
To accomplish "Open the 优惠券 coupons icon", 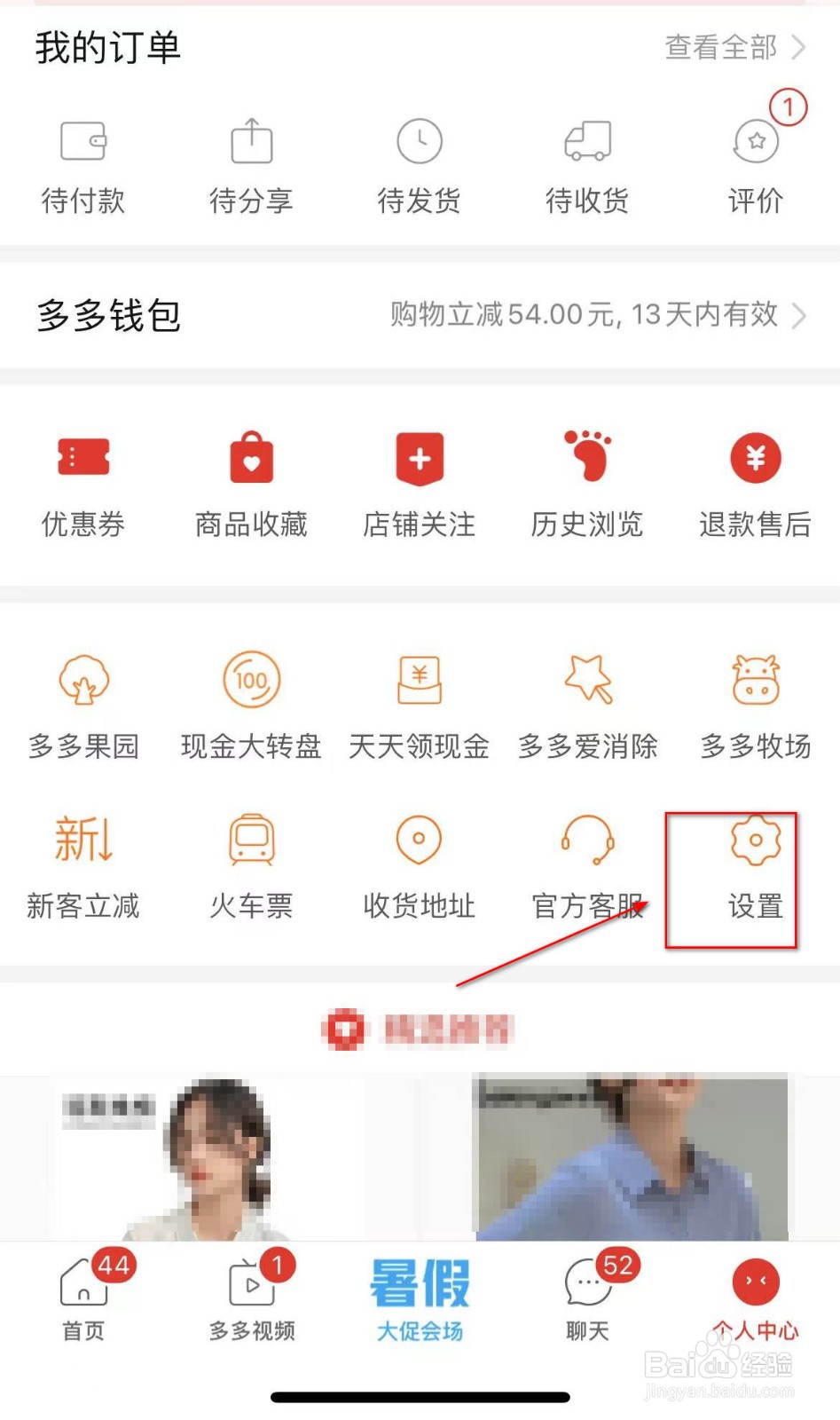I will [x=83, y=484].
